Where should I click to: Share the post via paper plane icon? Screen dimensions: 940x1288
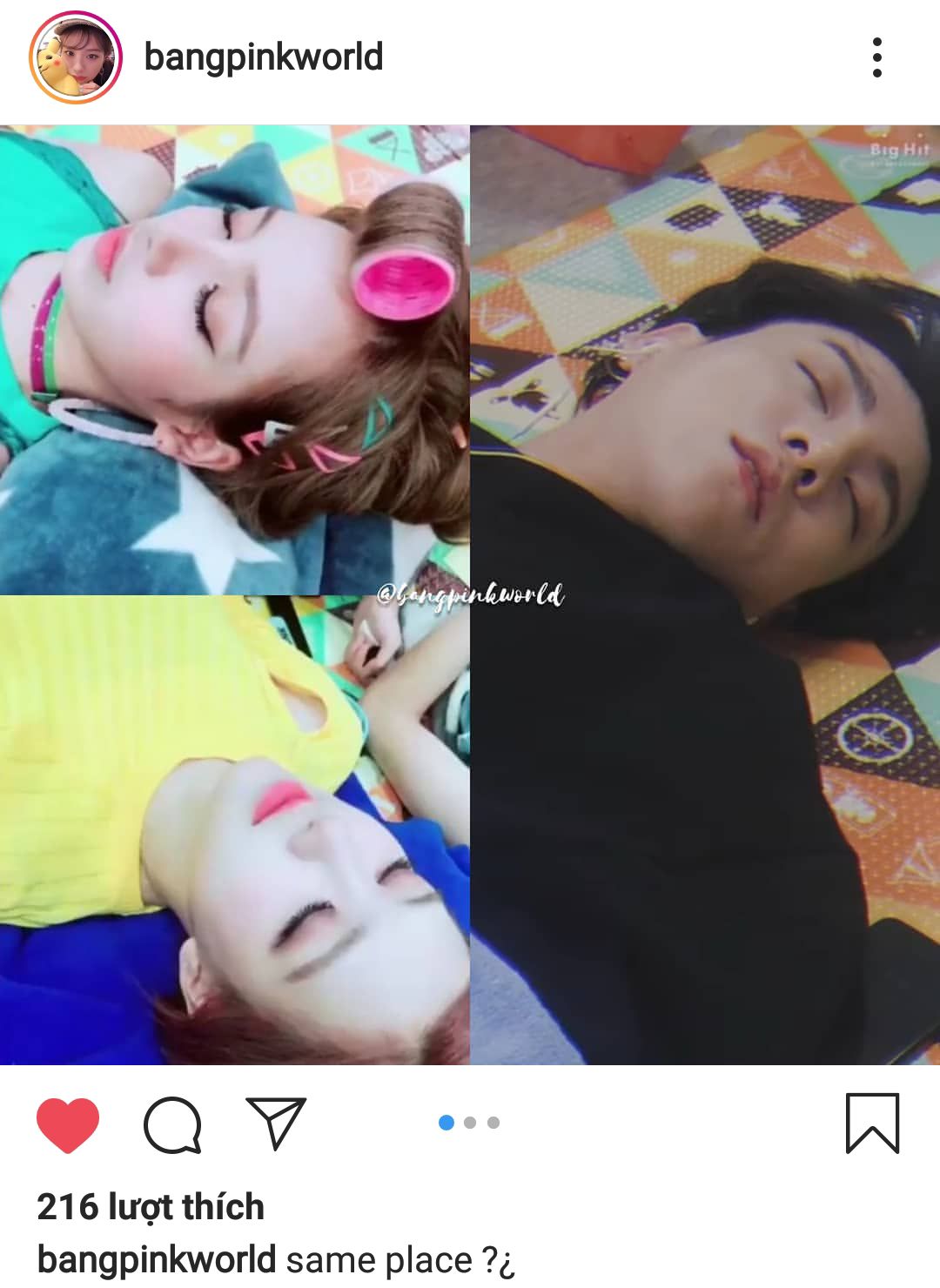(276, 1123)
